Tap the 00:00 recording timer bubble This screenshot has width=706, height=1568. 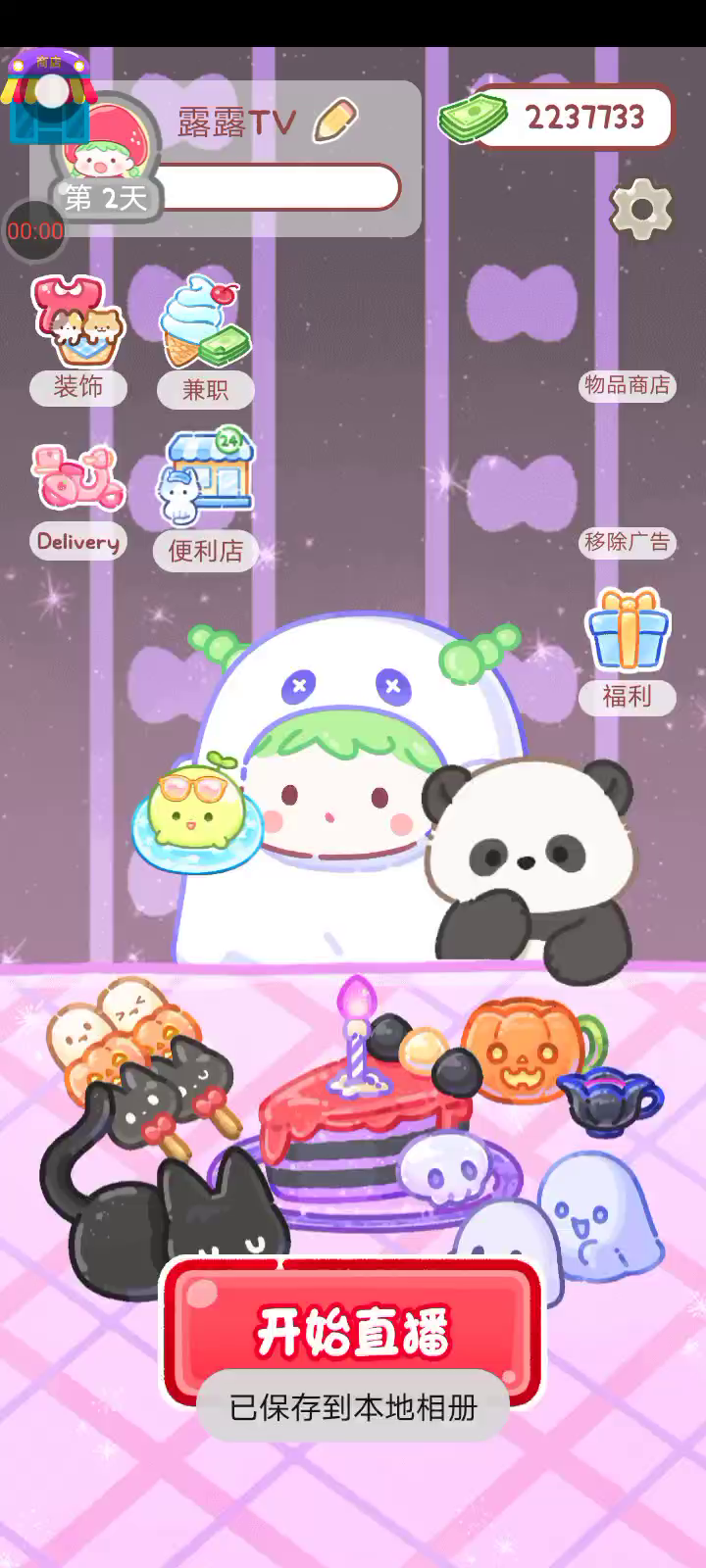click(34, 231)
